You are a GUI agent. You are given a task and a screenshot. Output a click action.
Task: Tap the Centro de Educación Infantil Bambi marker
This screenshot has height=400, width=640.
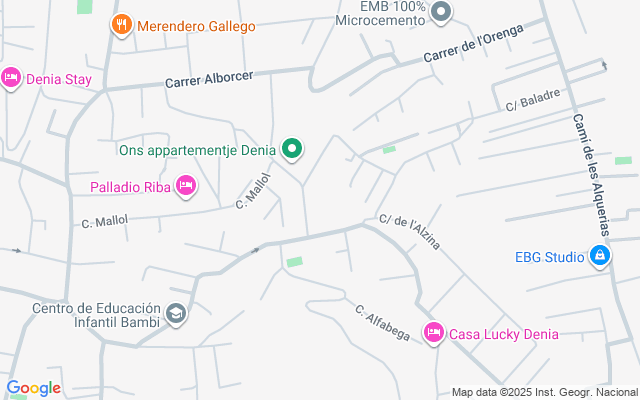tap(176, 314)
